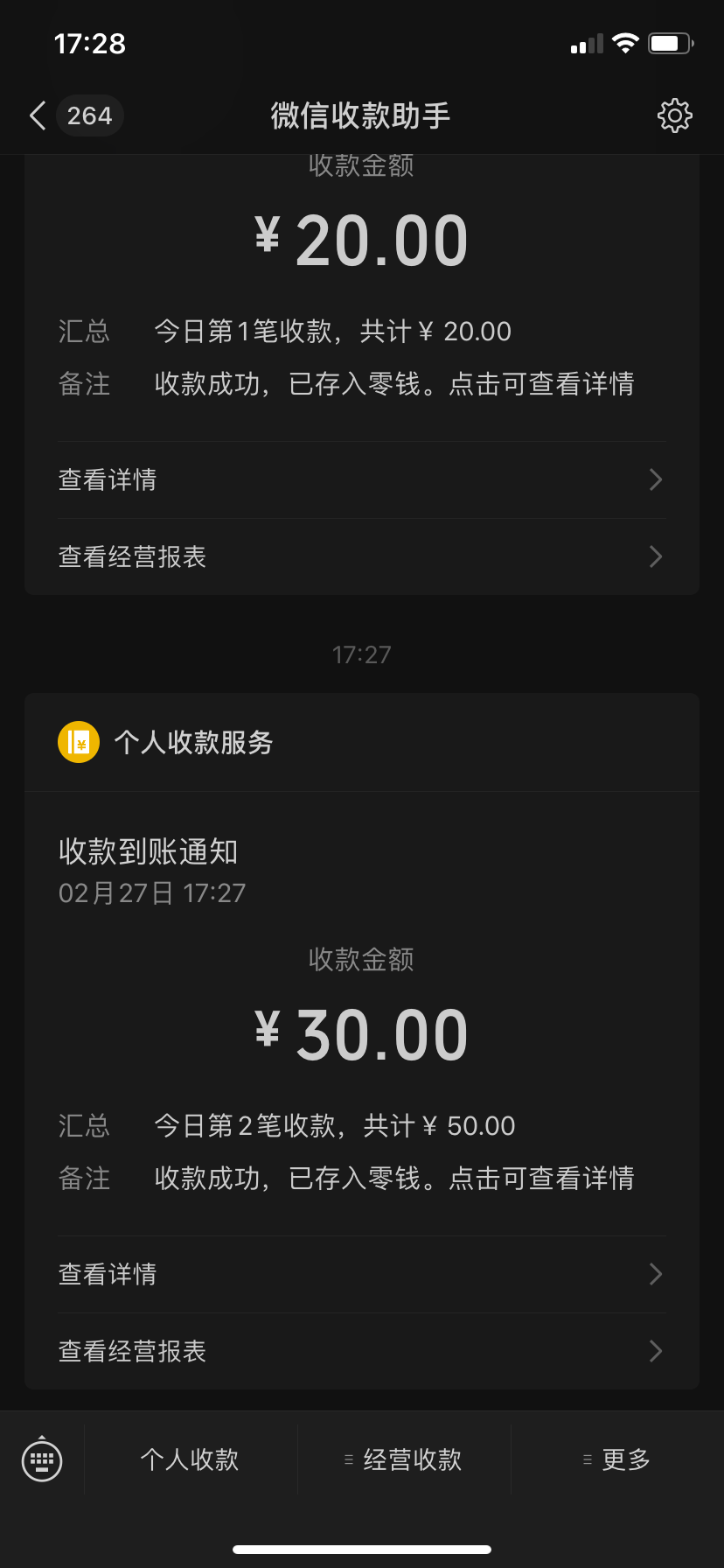Expand the 更多 menu
The width and height of the screenshot is (724, 1568).
[x=617, y=1459]
